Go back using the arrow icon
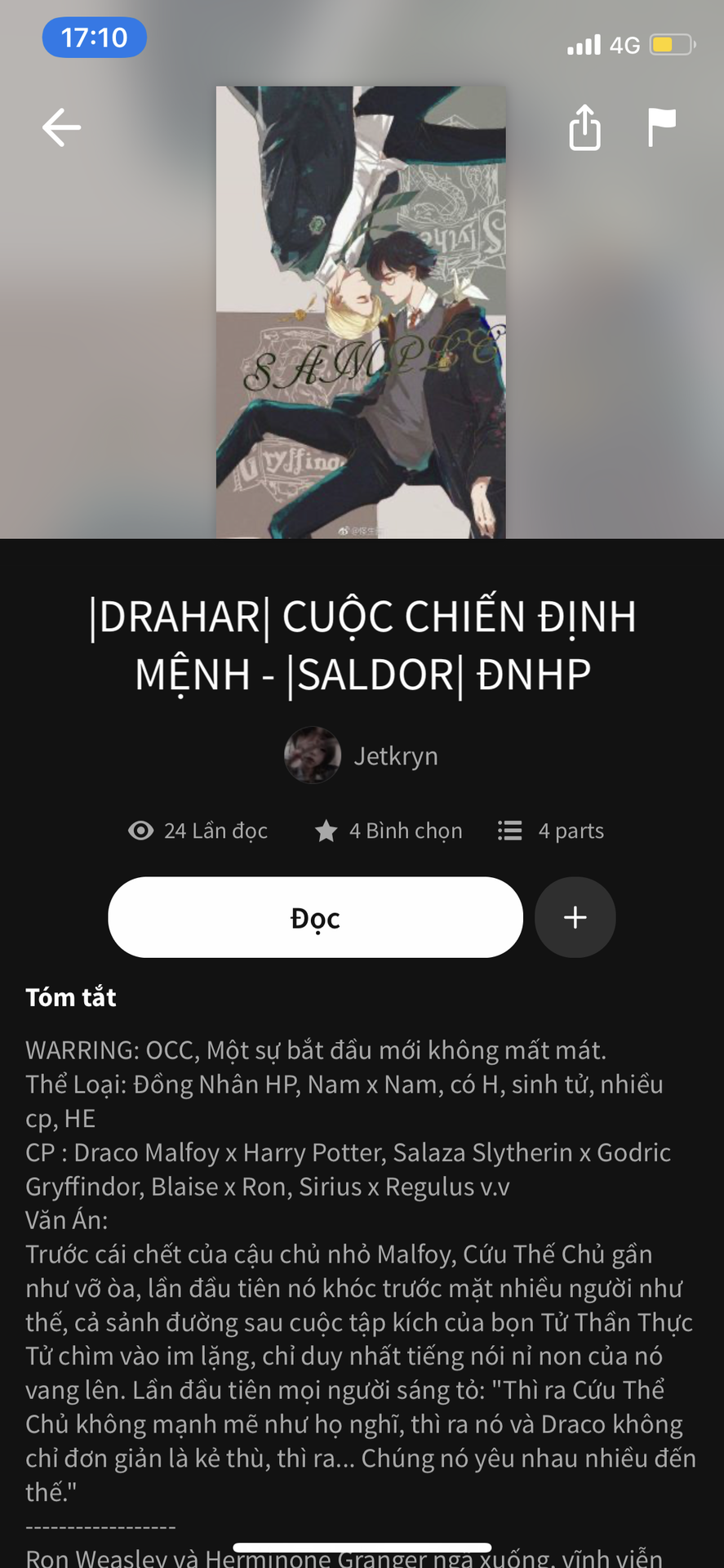 tap(61, 127)
